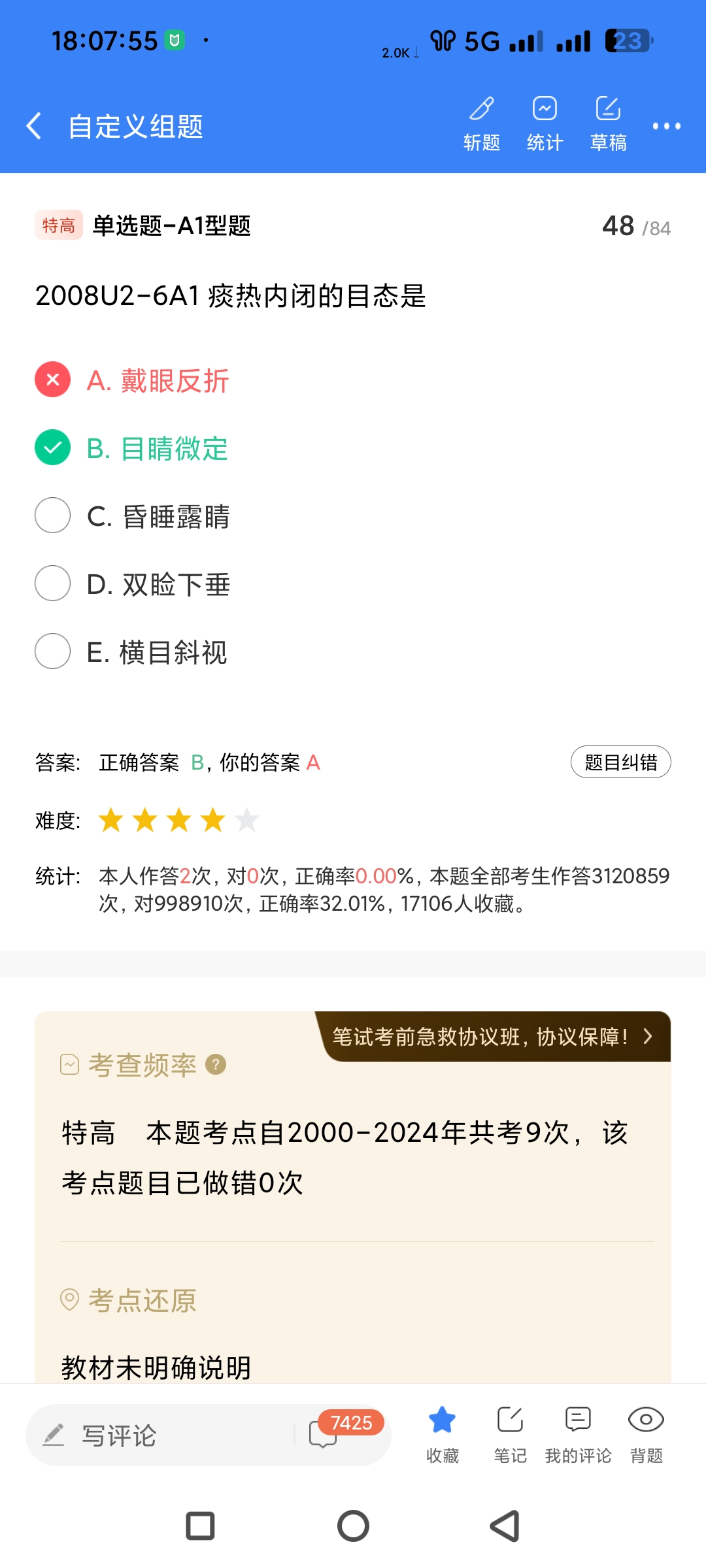Open the 斩题 tool
706x1568 pixels.
[482, 124]
